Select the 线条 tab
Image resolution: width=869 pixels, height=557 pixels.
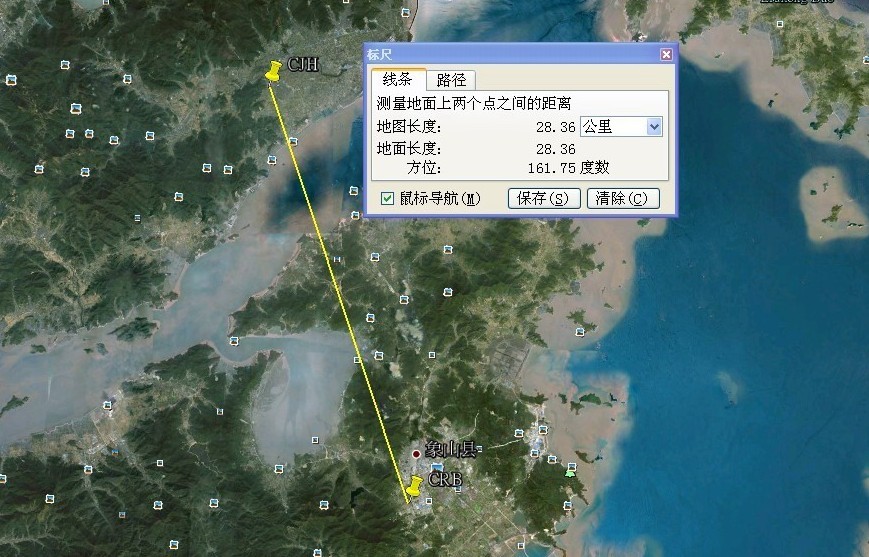point(397,80)
